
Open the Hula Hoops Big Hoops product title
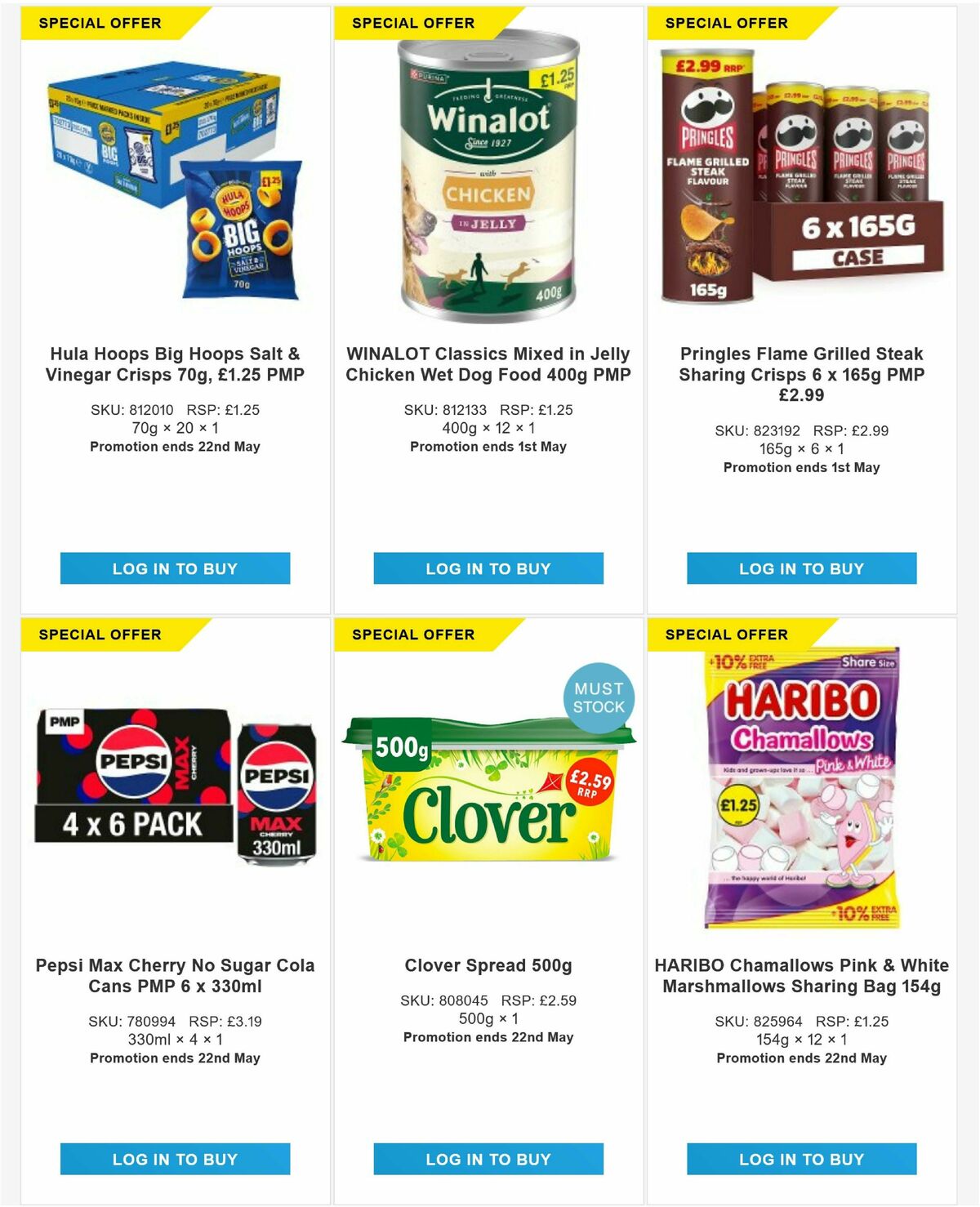coord(174,364)
